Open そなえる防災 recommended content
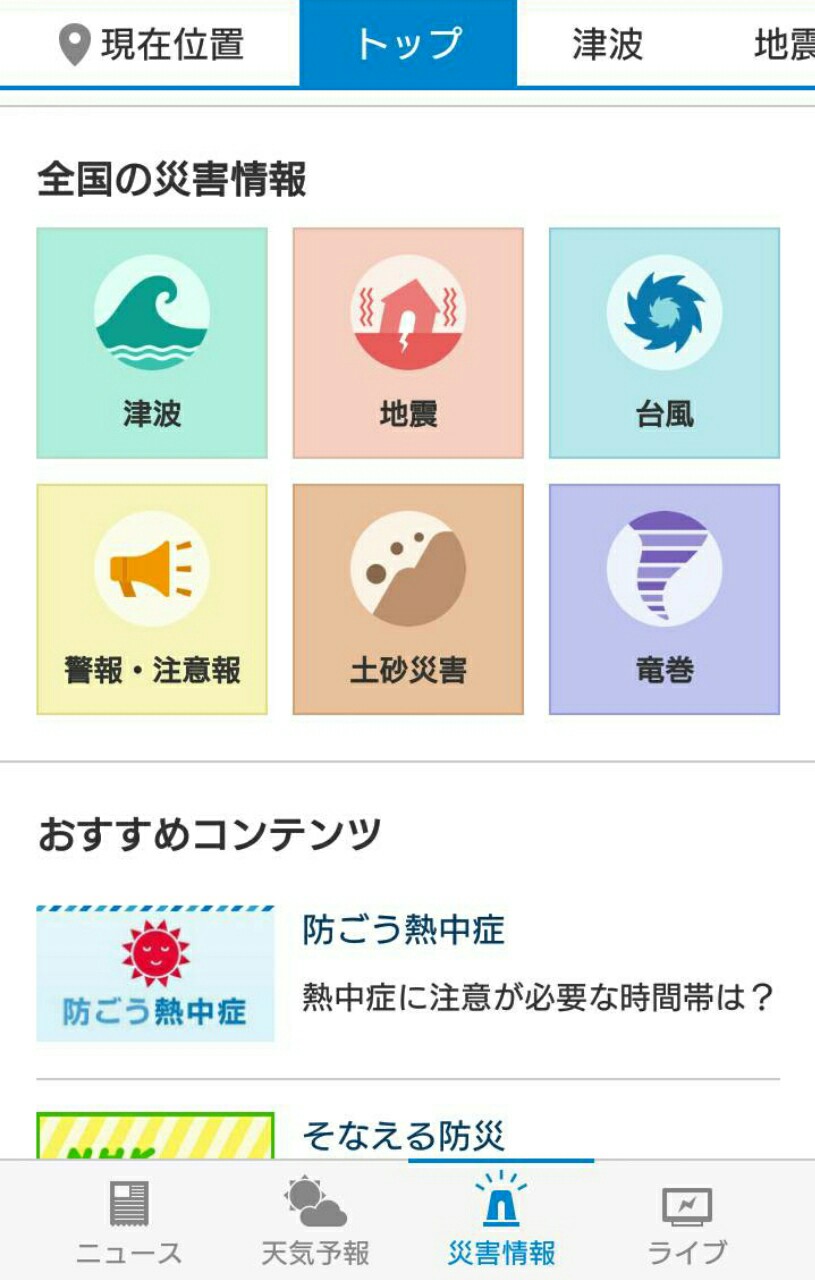Image resolution: width=815 pixels, height=1280 pixels. 404,1135
